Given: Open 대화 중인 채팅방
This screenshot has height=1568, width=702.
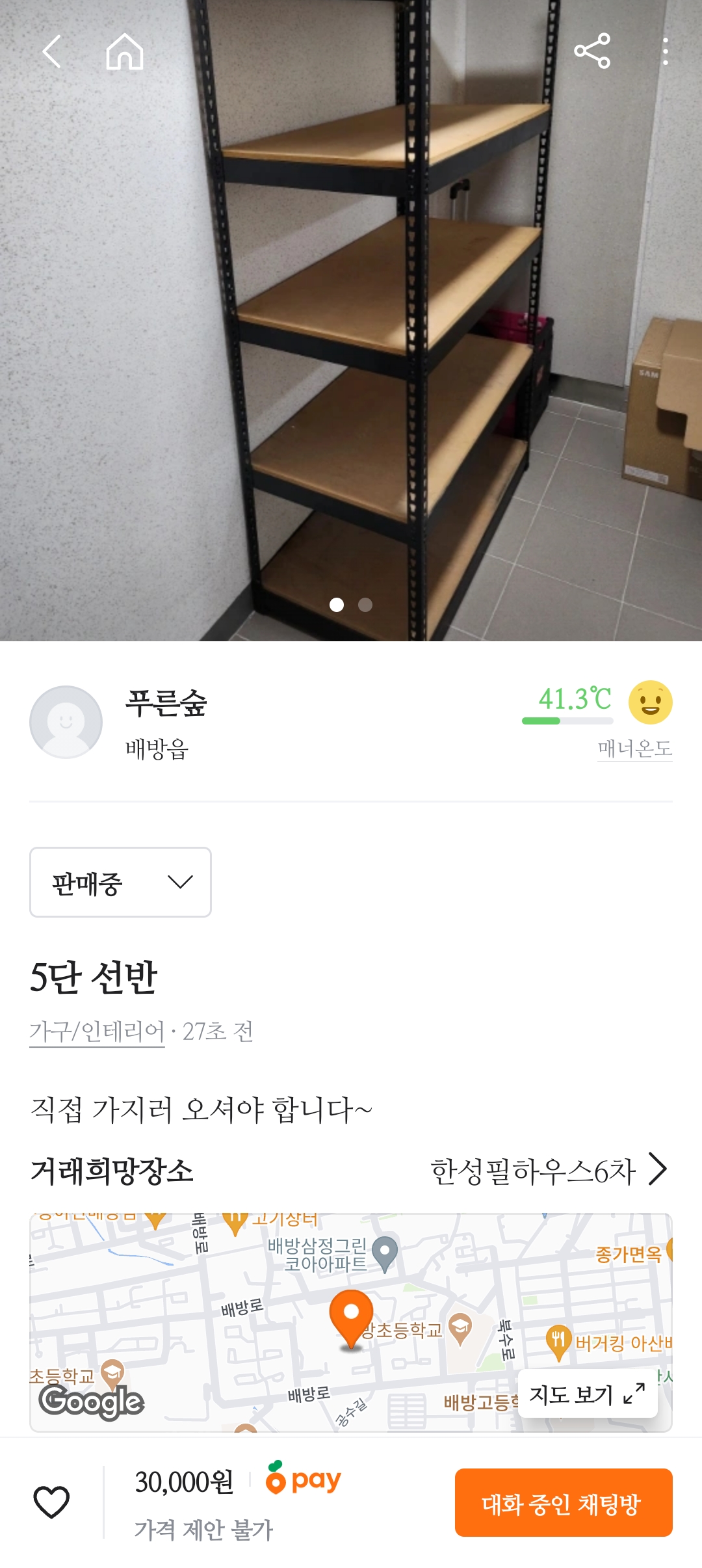Looking at the screenshot, I should pyautogui.click(x=563, y=1503).
